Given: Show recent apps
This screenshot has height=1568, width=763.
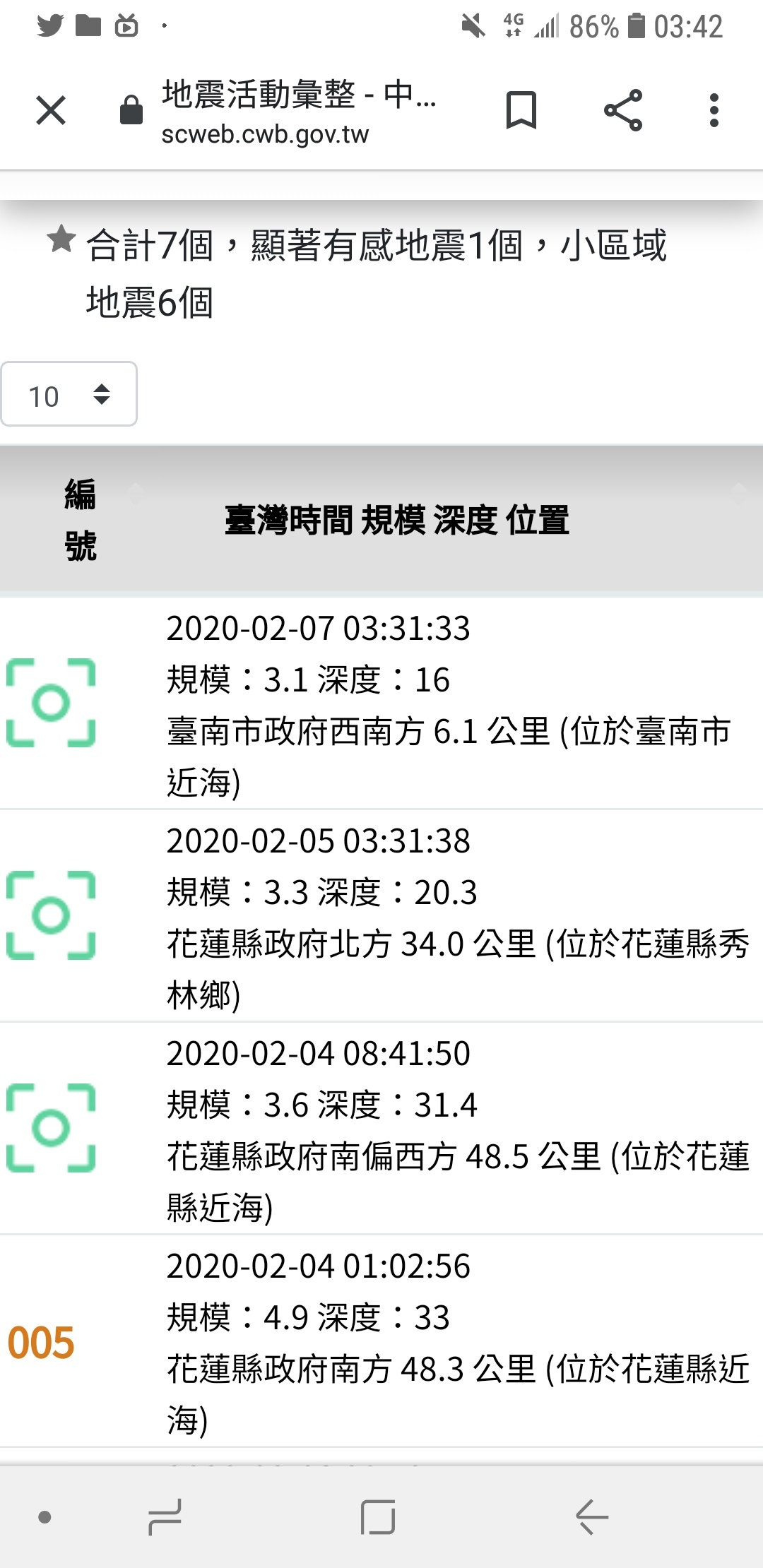Looking at the screenshot, I should (x=165, y=1517).
